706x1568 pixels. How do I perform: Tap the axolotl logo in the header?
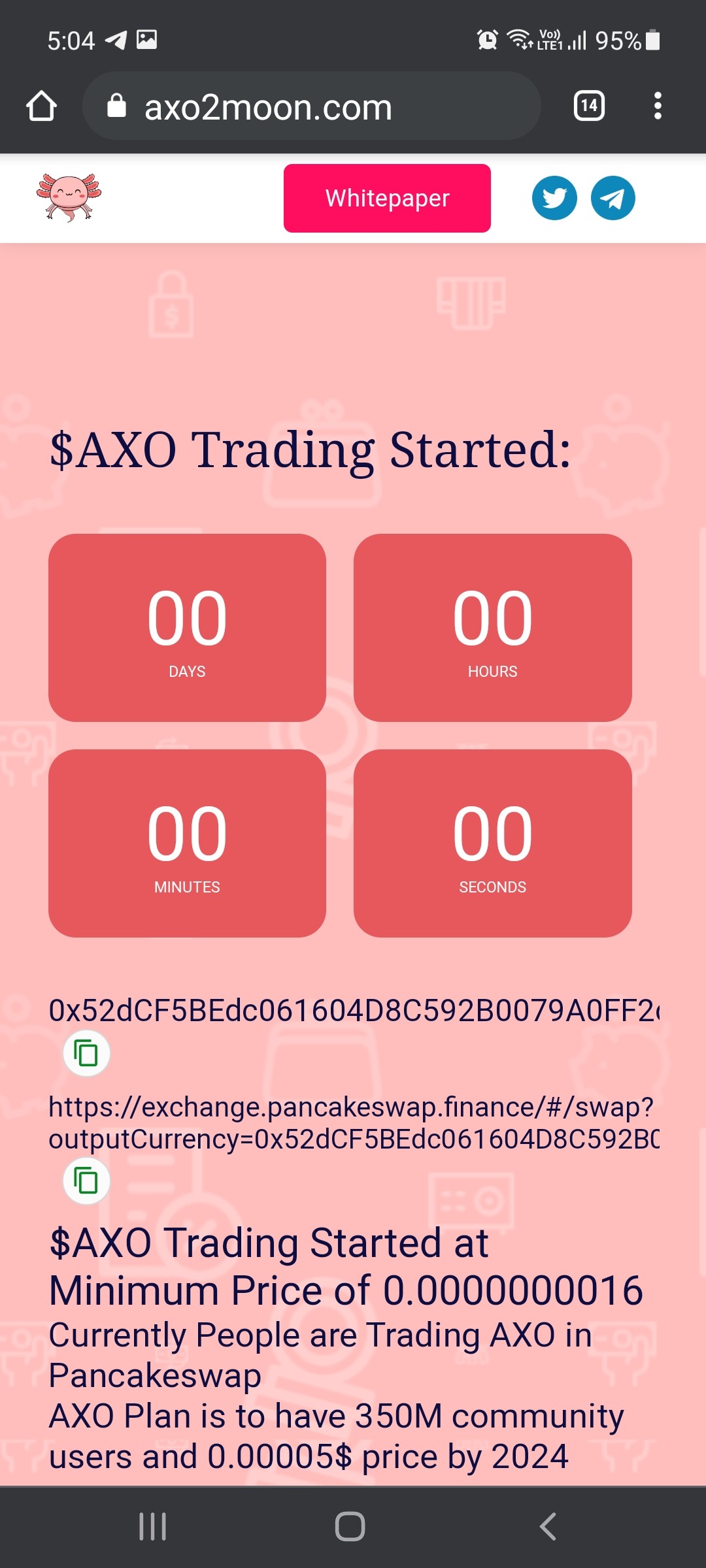[69, 197]
